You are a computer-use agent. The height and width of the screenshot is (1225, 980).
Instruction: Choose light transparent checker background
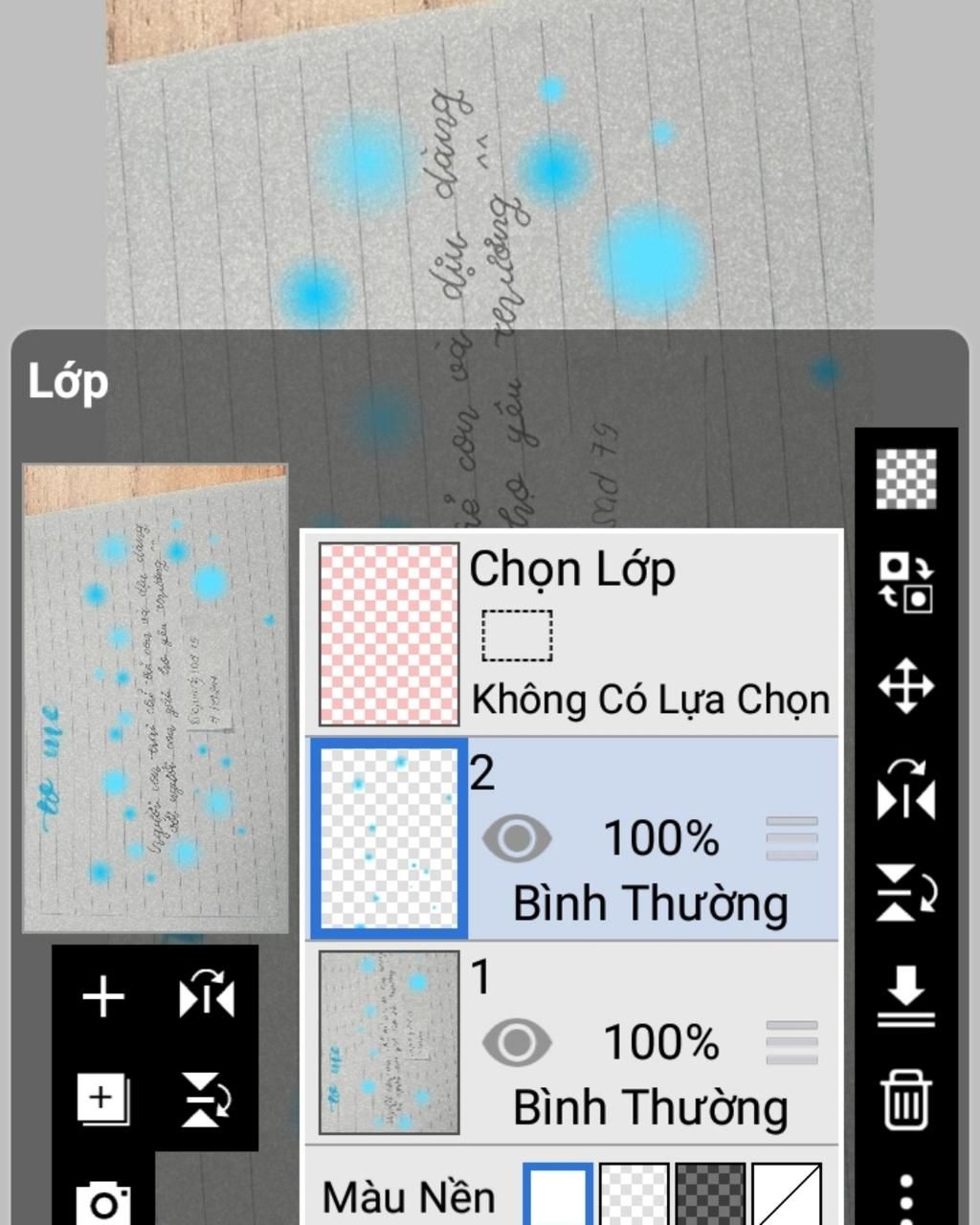pos(634,1196)
